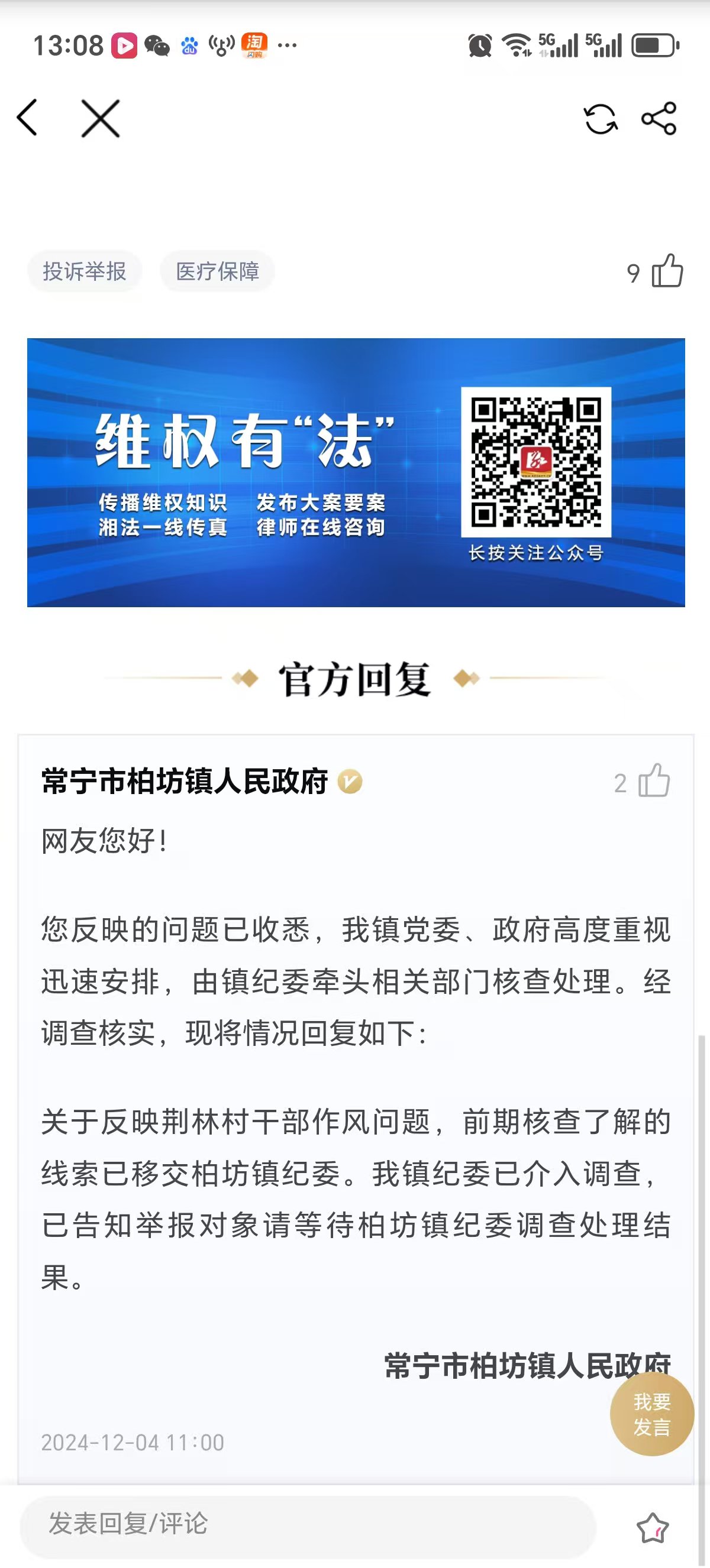Open the 投诉举报 tag
The height and width of the screenshot is (1568, 710).
coord(85,271)
